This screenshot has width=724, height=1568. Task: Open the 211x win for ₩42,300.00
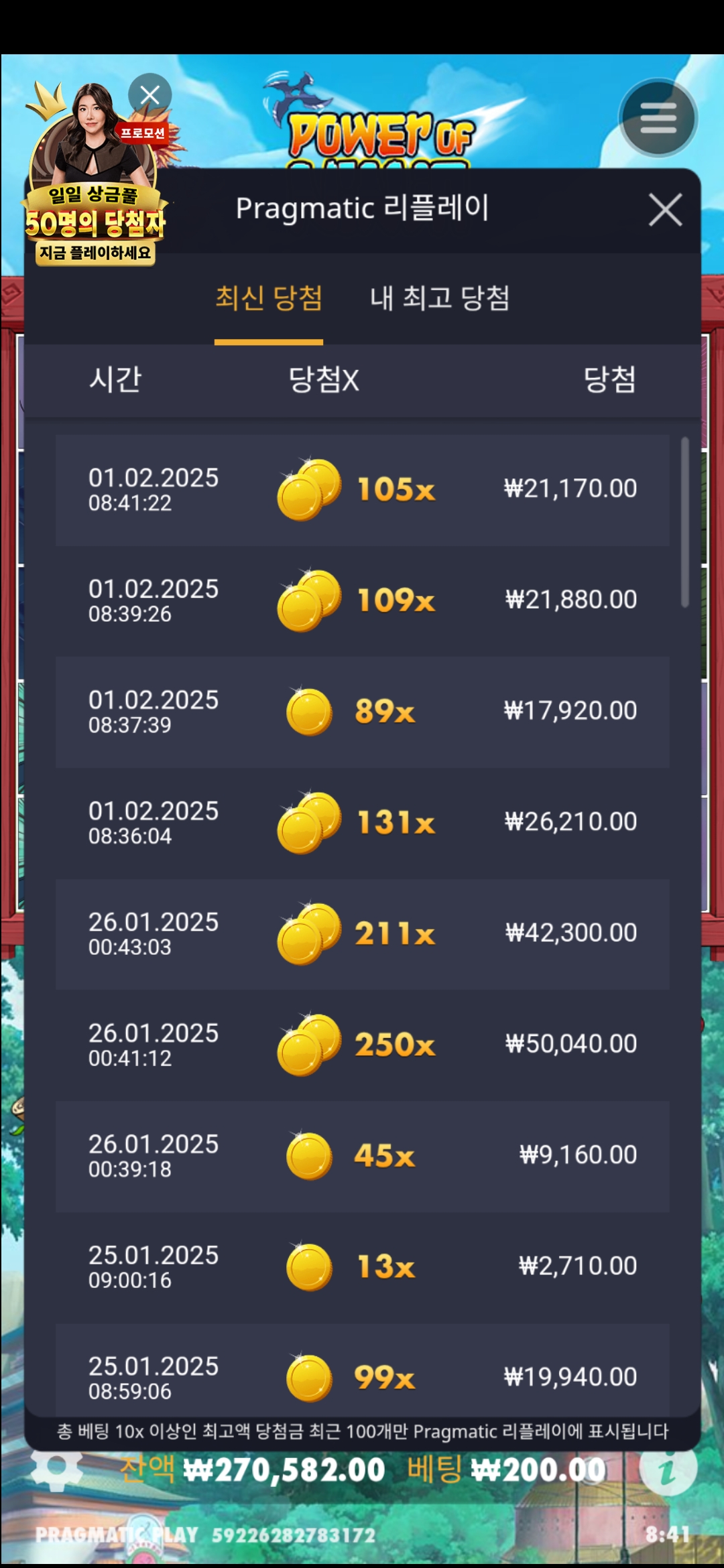coord(362,933)
